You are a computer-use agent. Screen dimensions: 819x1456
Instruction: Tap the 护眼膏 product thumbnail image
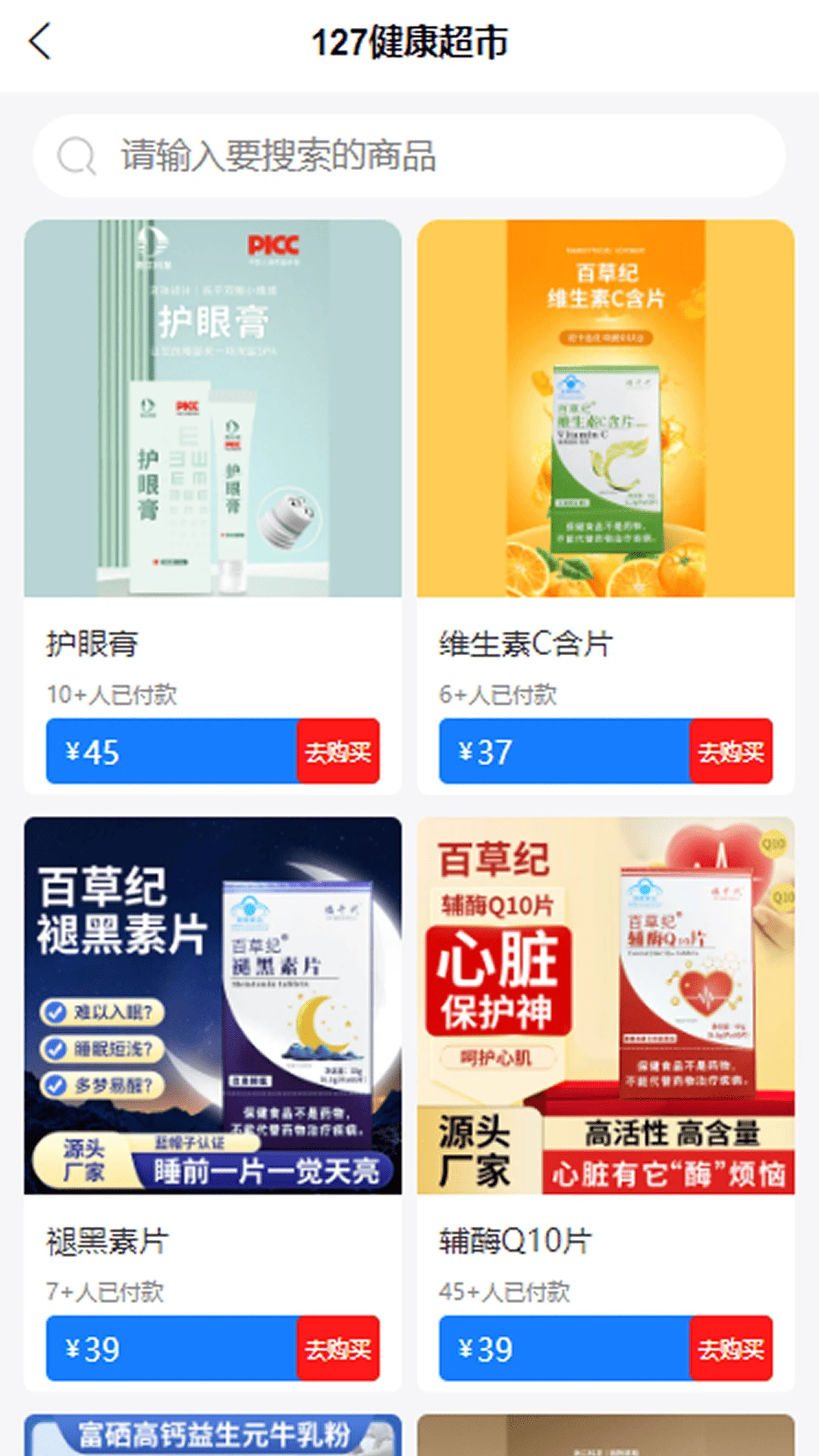pyautogui.click(x=216, y=409)
